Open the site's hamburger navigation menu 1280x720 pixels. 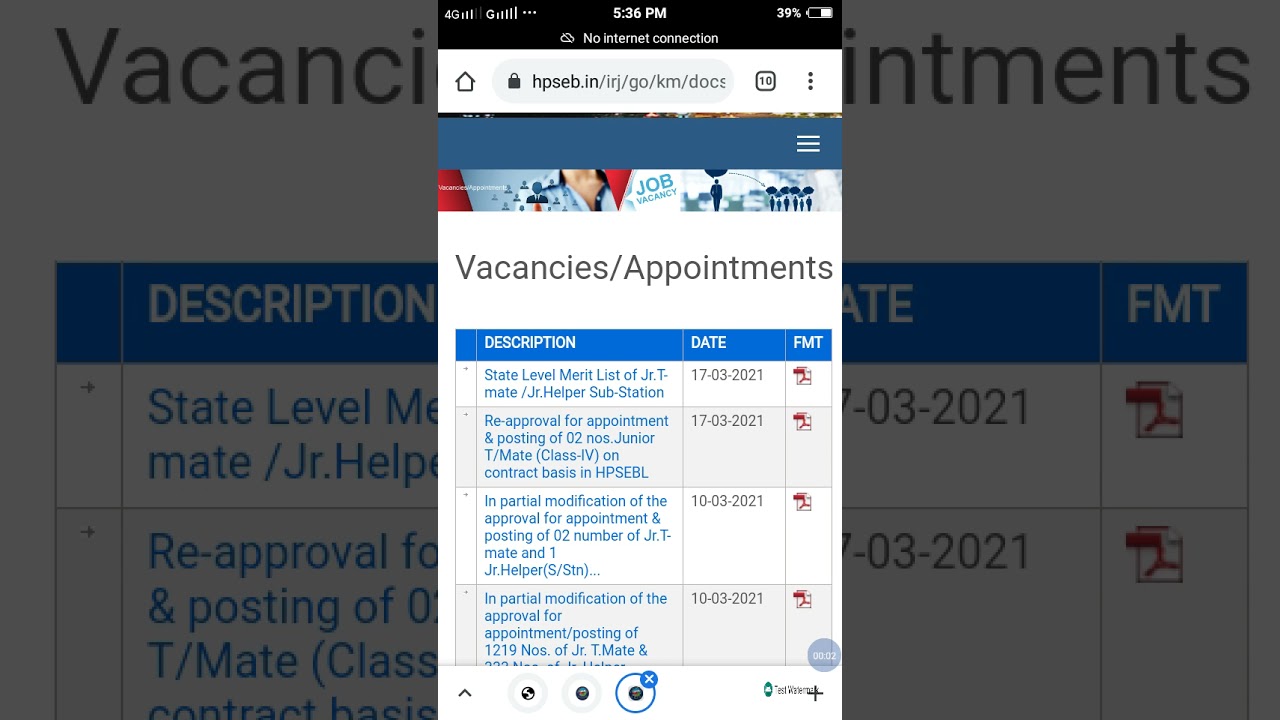coord(808,144)
